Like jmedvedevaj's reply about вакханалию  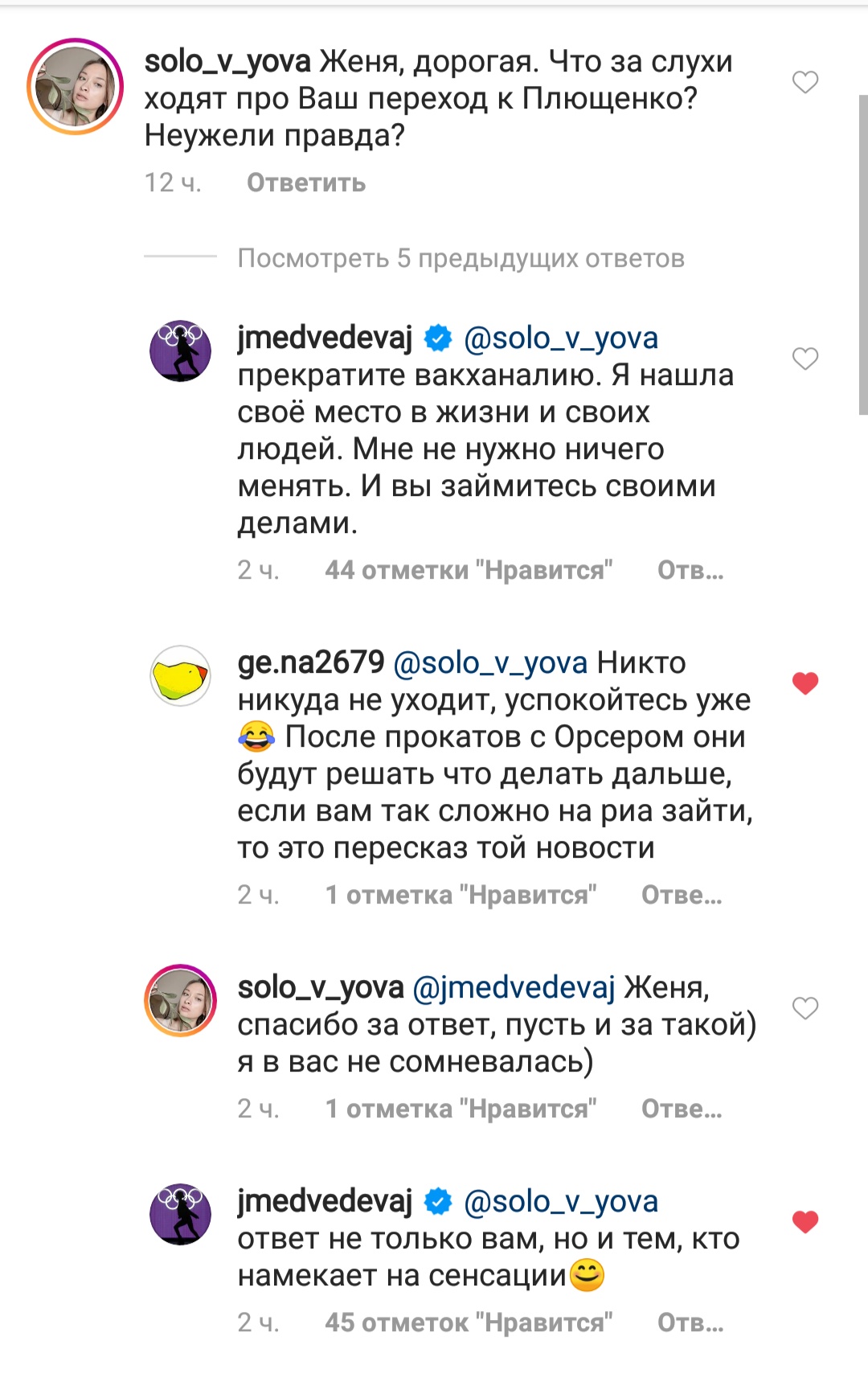tap(805, 359)
